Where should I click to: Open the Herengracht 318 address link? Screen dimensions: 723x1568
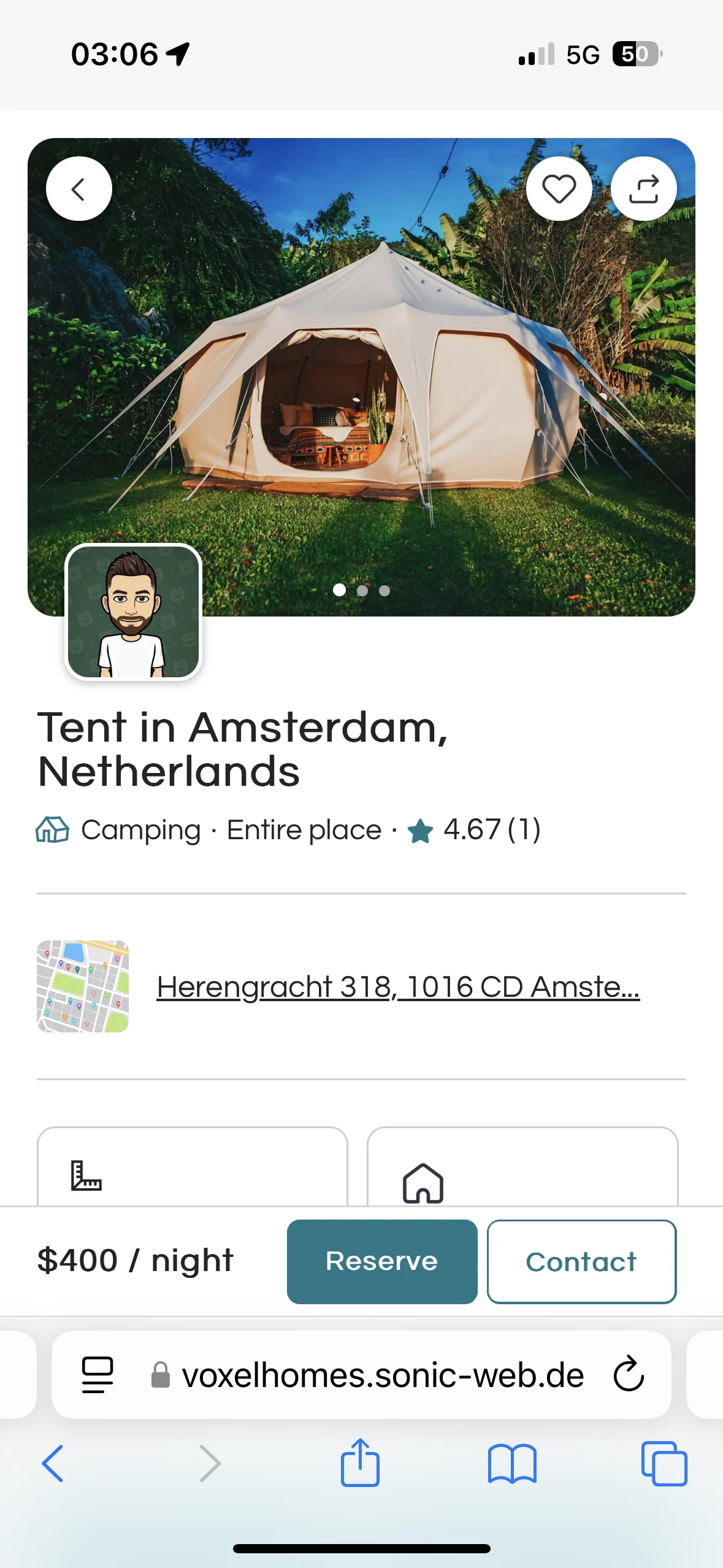(398, 986)
